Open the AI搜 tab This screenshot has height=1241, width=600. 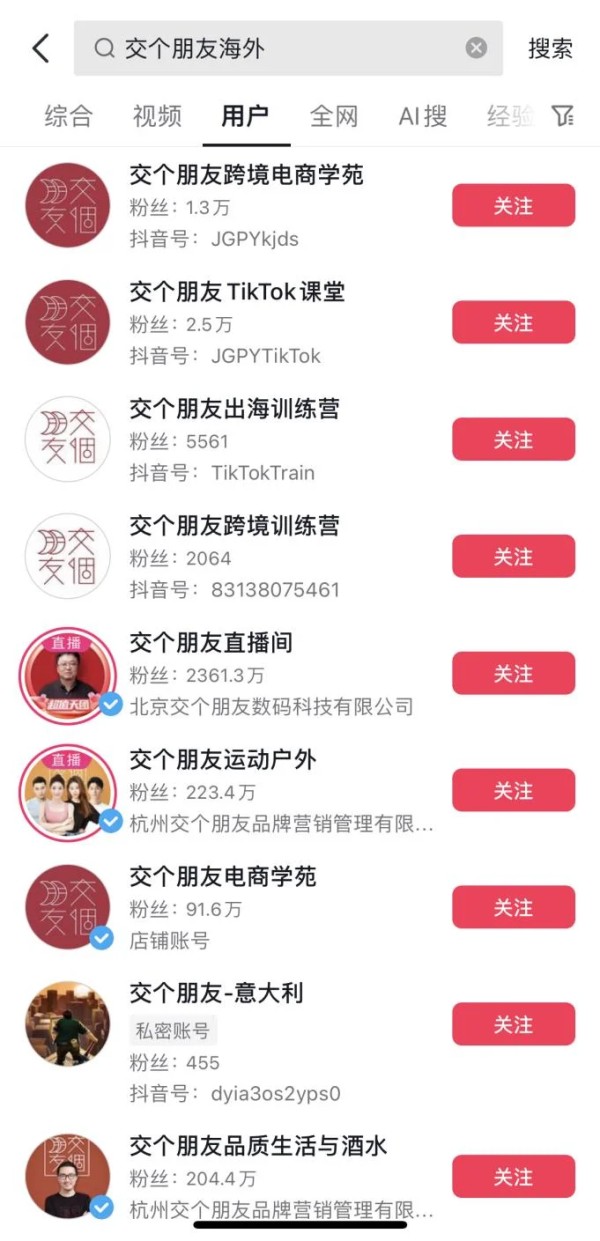(x=422, y=116)
